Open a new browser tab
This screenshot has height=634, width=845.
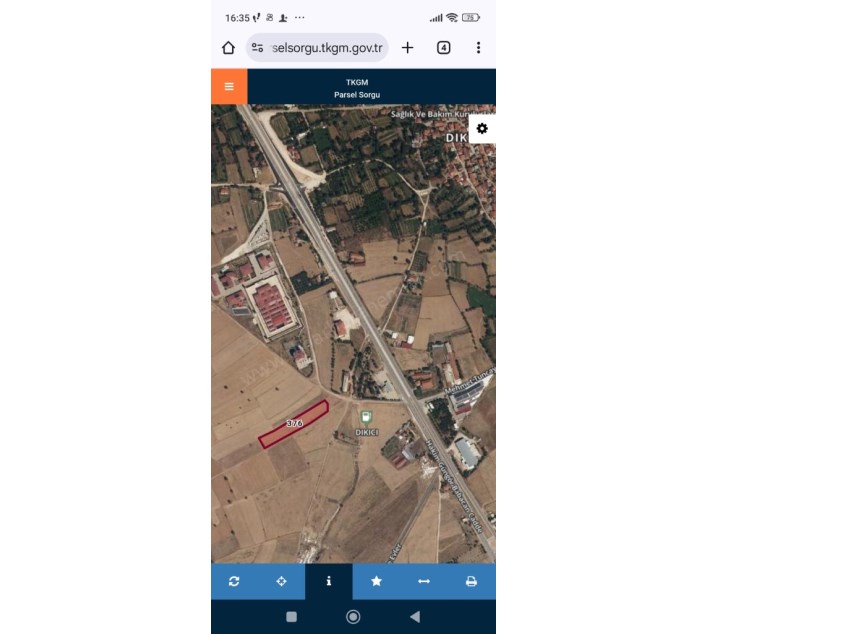pyautogui.click(x=407, y=48)
